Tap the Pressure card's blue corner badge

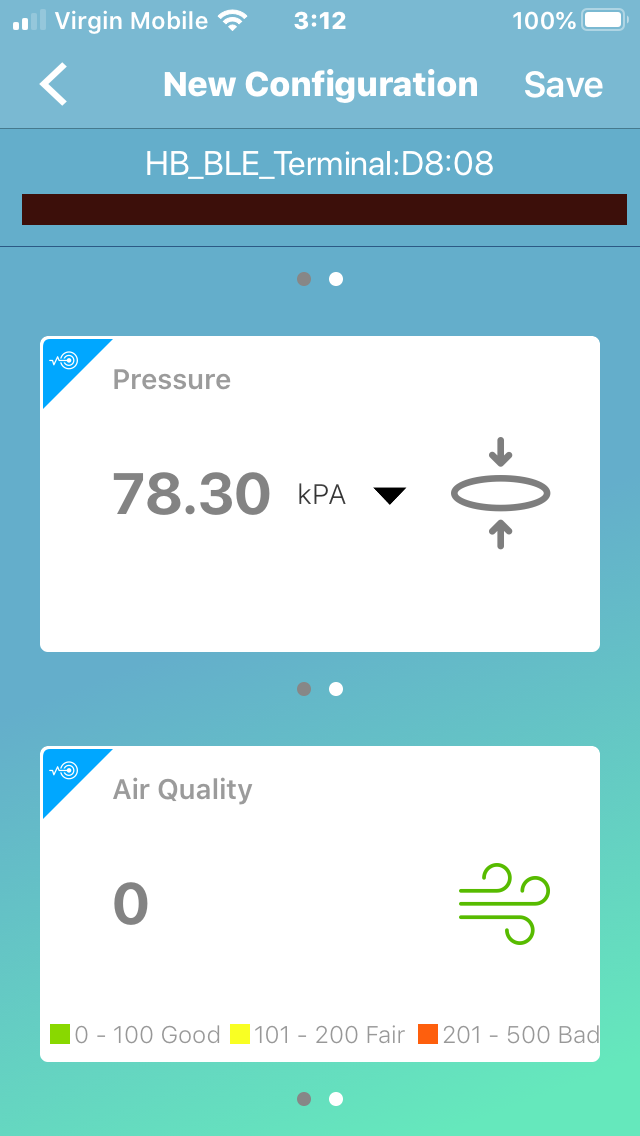(x=66, y=362)
